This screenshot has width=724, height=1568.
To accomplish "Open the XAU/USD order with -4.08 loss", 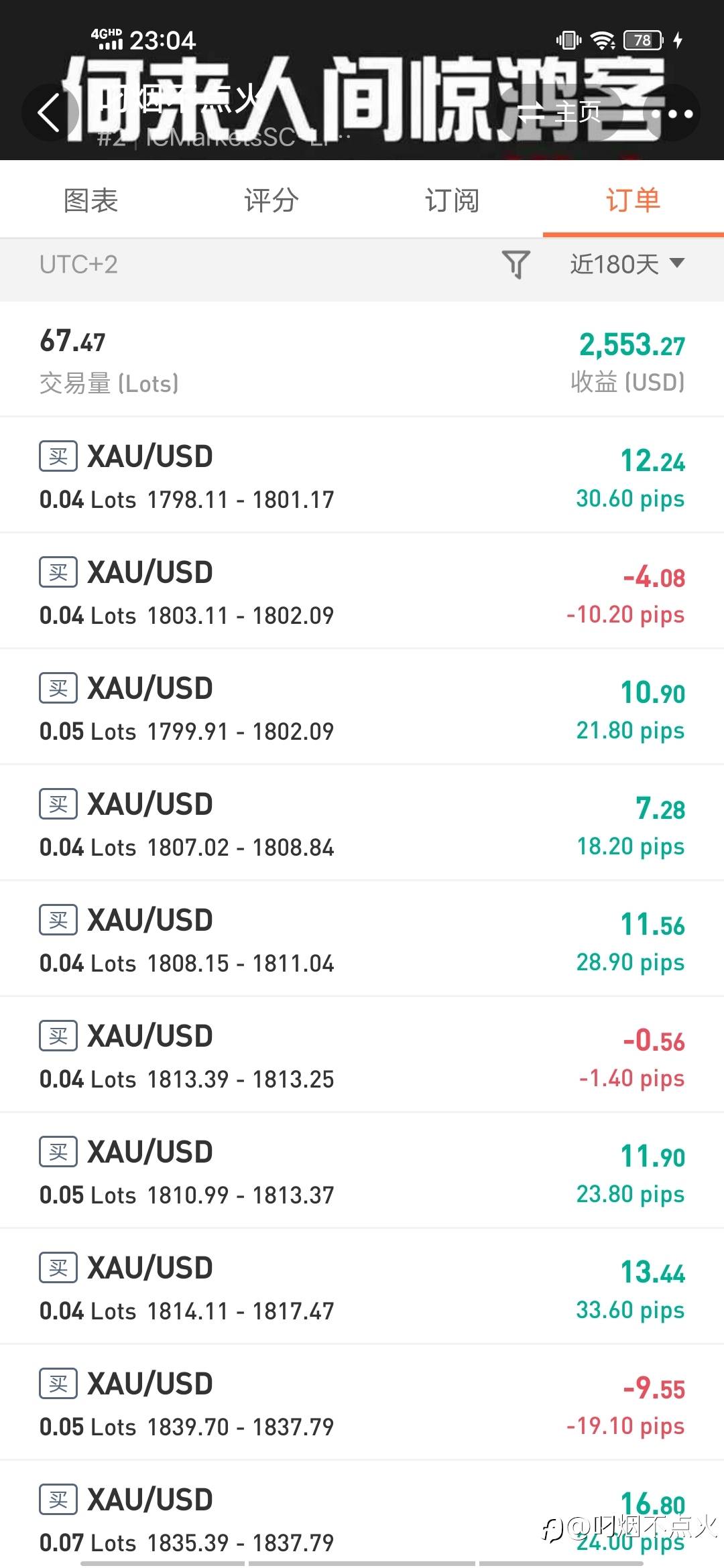I will coord(362,591).
